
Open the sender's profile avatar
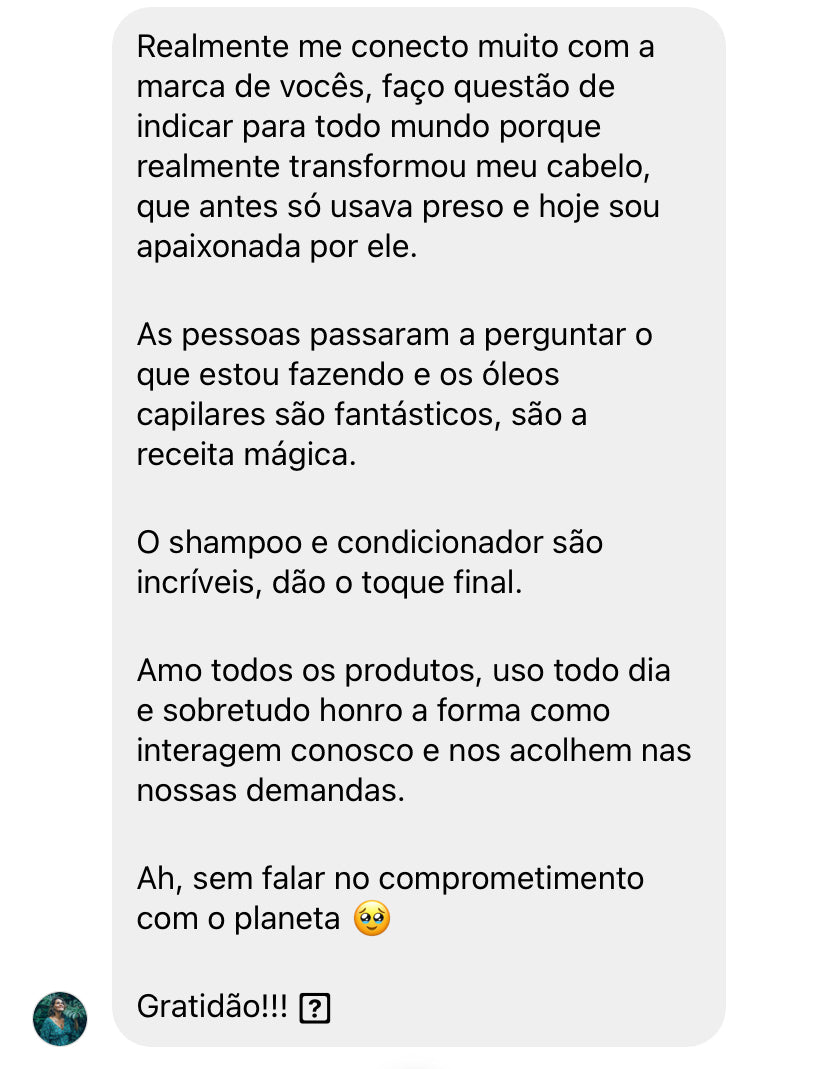(60, 1018)
